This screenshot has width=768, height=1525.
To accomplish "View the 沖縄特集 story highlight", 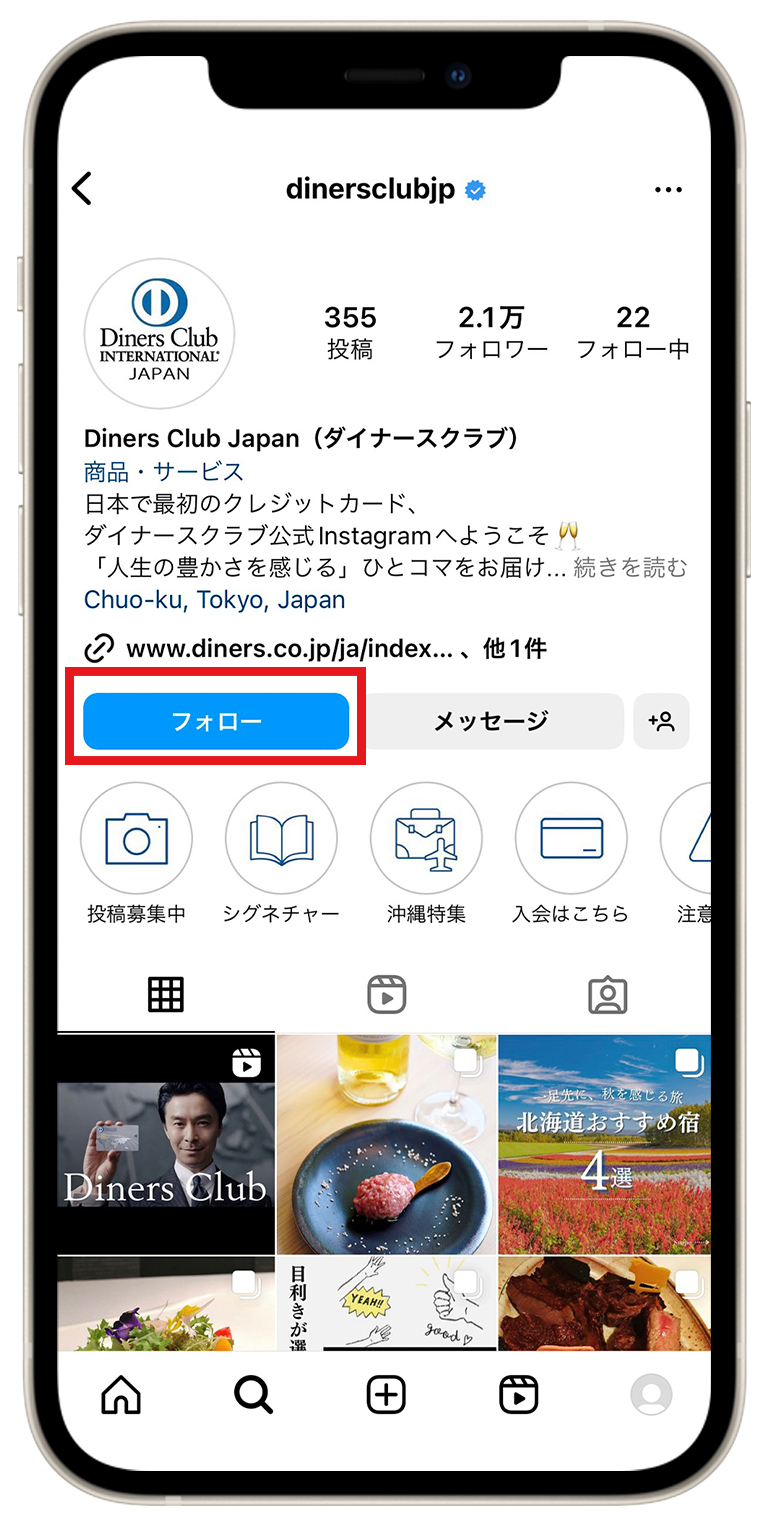I will click(x=426, y=839).
